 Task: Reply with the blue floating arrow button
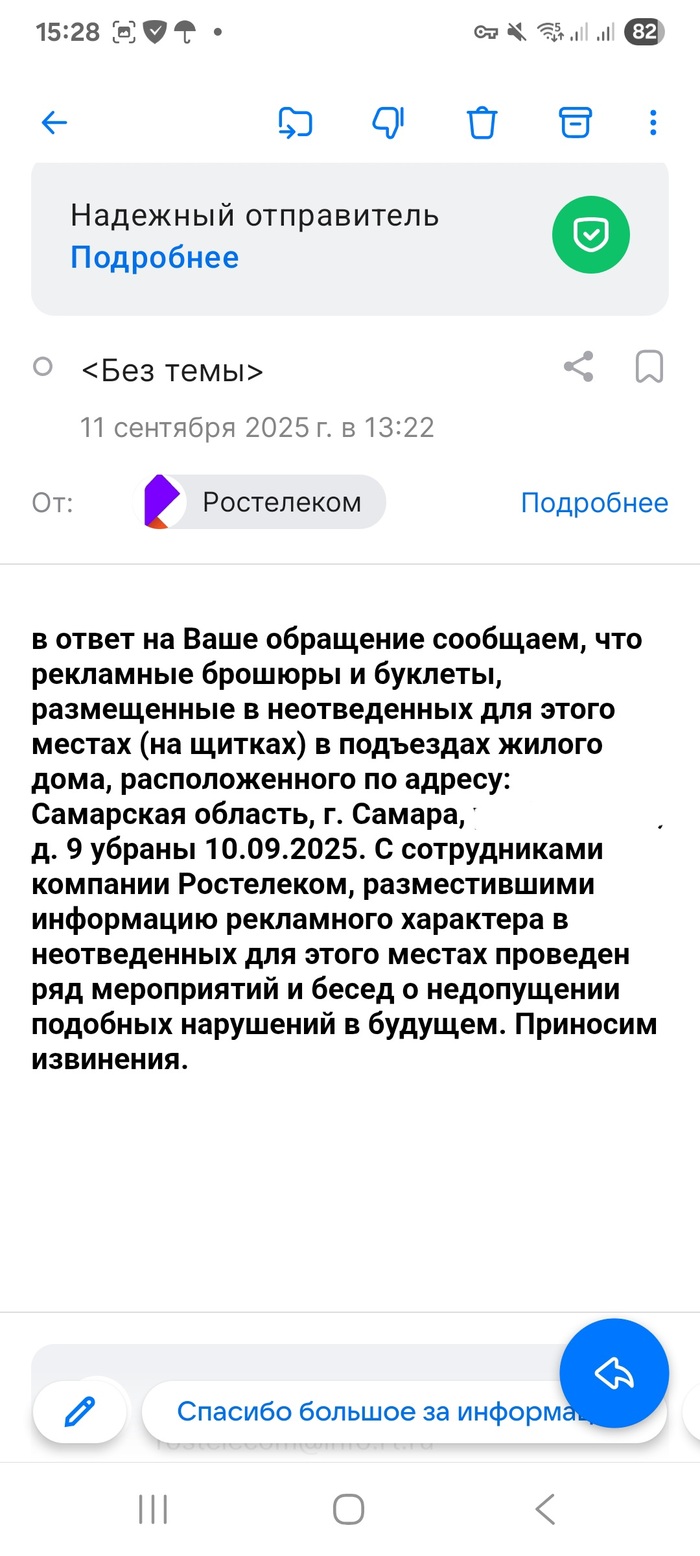point(614,1373)
